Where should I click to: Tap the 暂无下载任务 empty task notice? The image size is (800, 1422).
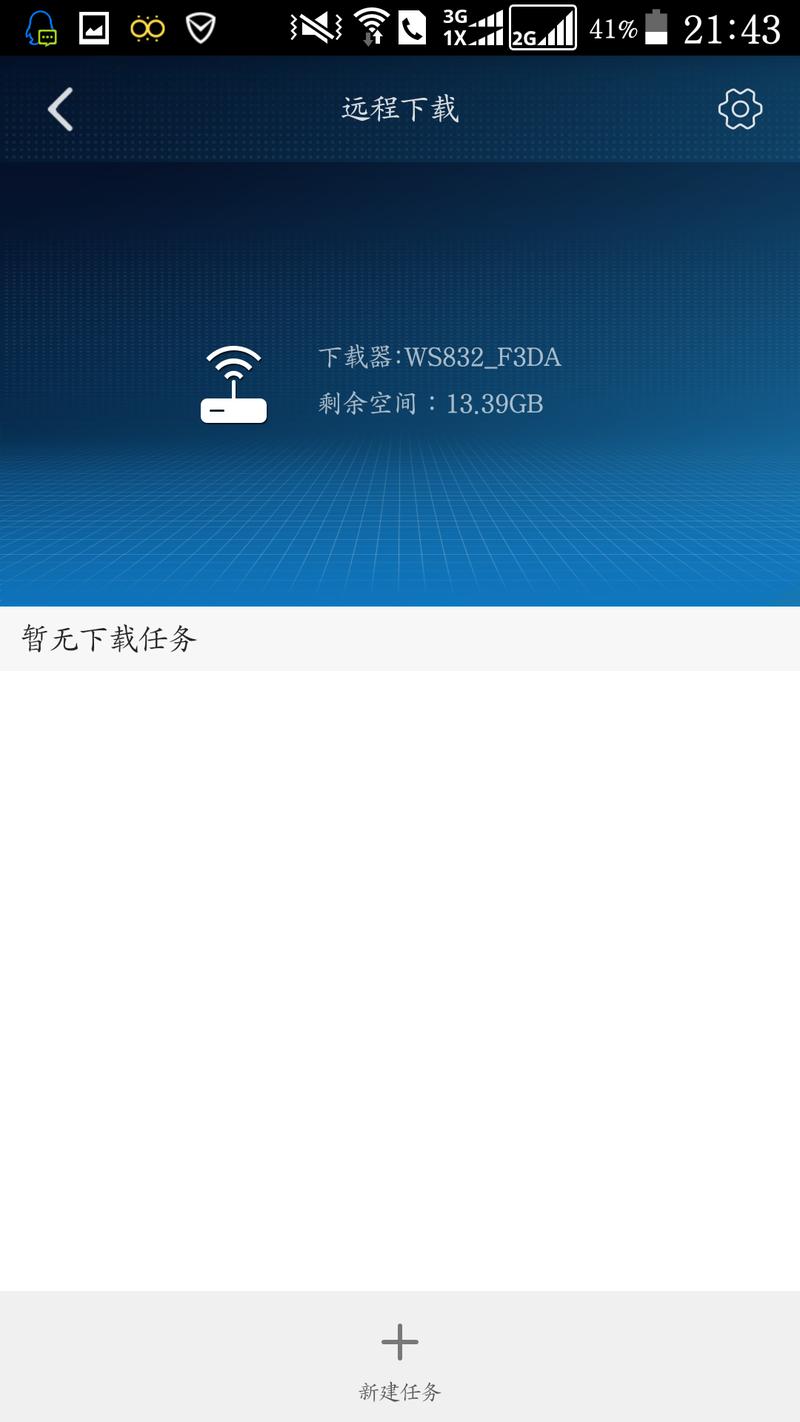coord(108,636)
